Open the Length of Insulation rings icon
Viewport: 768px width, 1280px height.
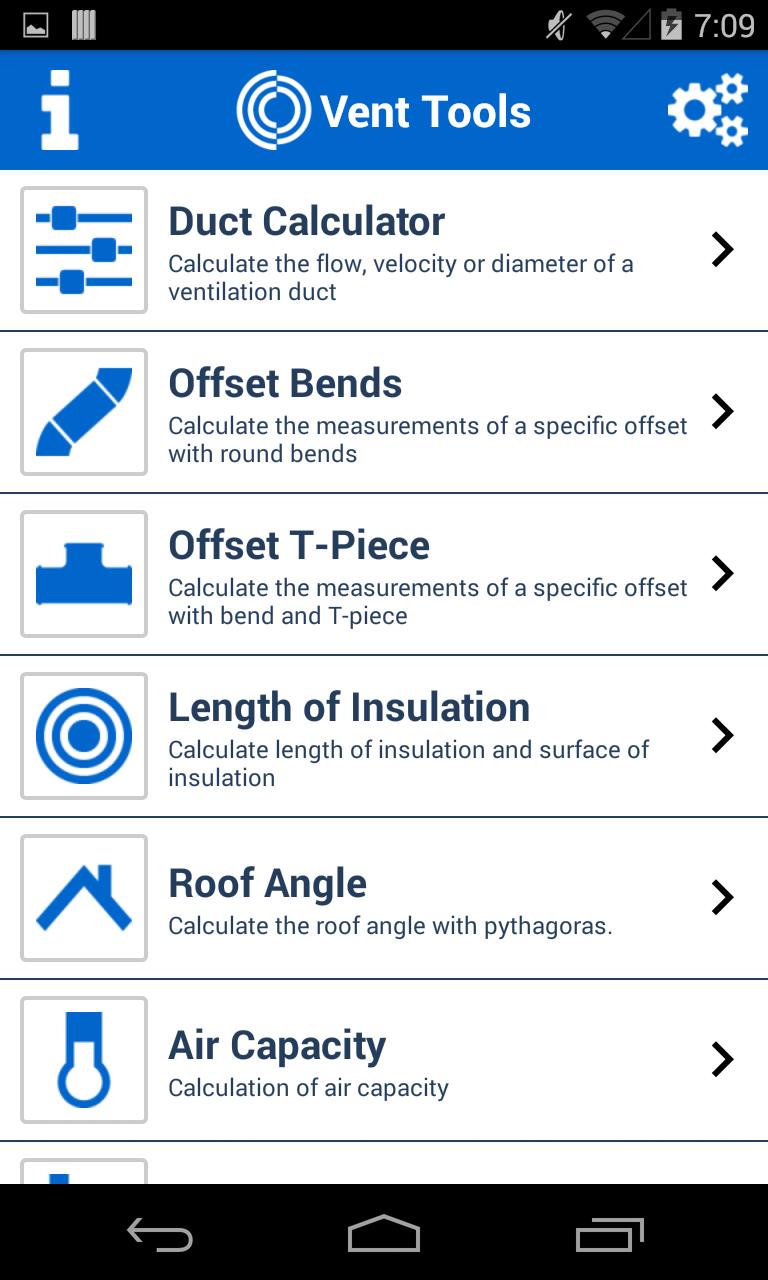click(83, 735)
